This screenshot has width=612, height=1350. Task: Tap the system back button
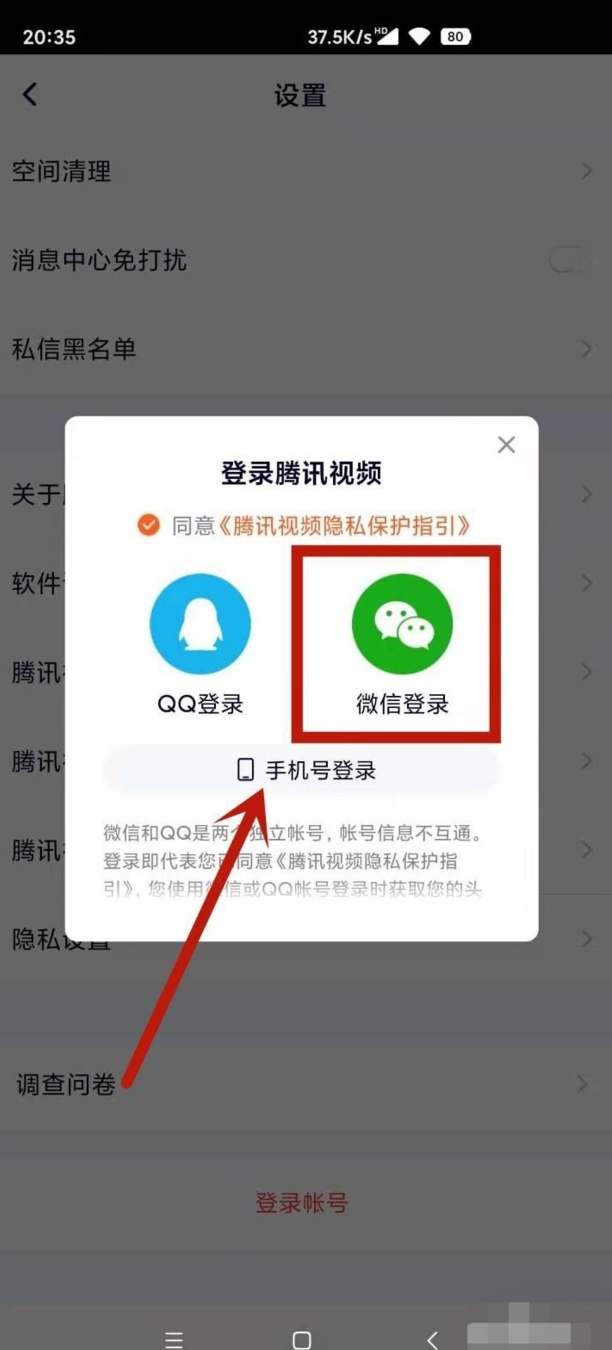point(432,1340)
